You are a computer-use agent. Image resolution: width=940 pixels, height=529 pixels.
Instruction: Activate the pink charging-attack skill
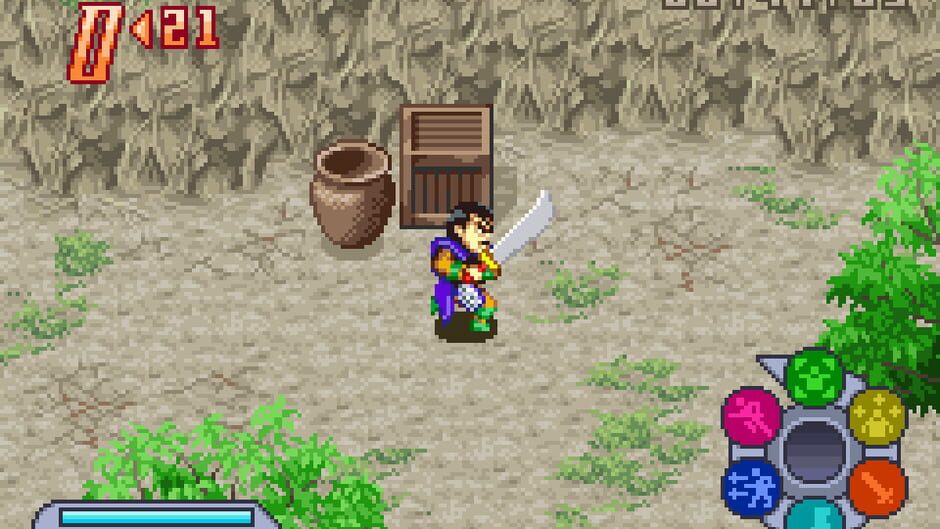click(x=752, y=416)
